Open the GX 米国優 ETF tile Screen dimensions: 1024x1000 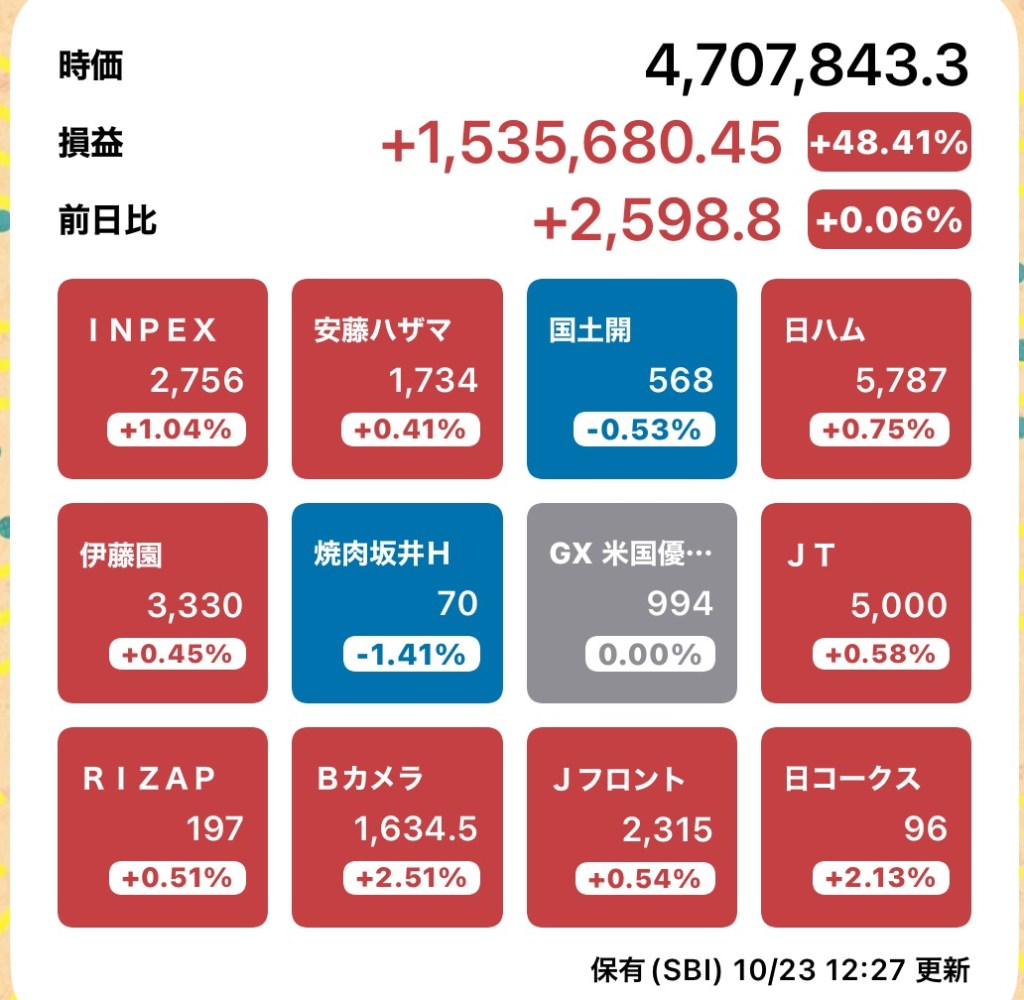632,603
